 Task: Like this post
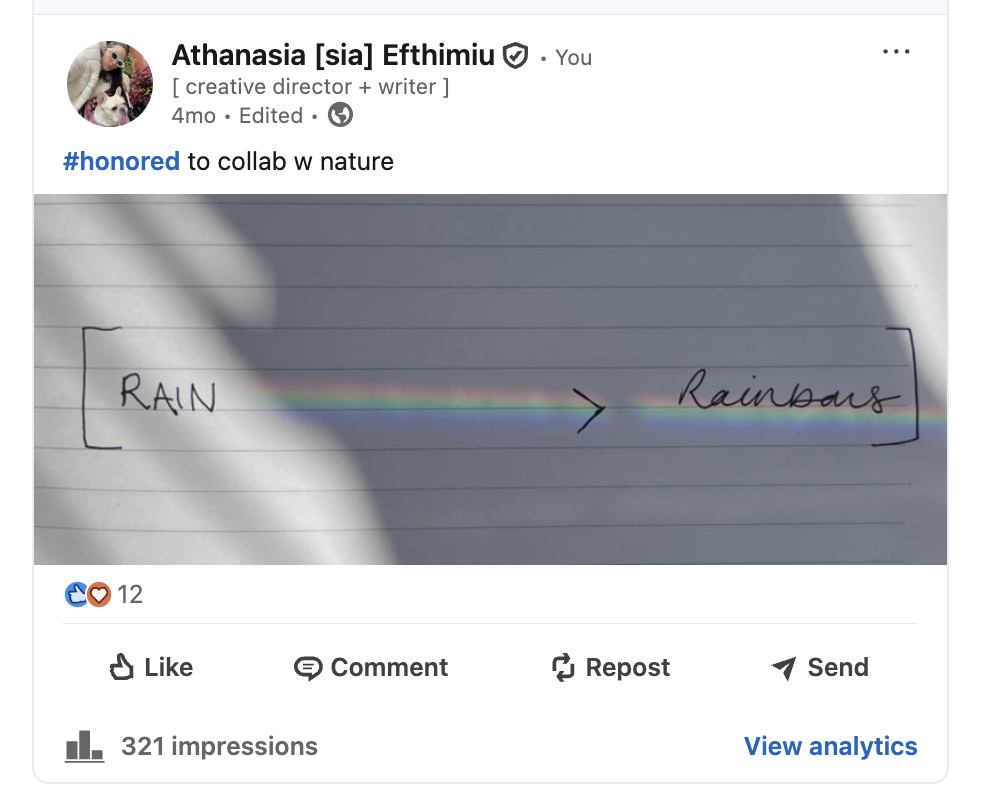coord(151,667)
